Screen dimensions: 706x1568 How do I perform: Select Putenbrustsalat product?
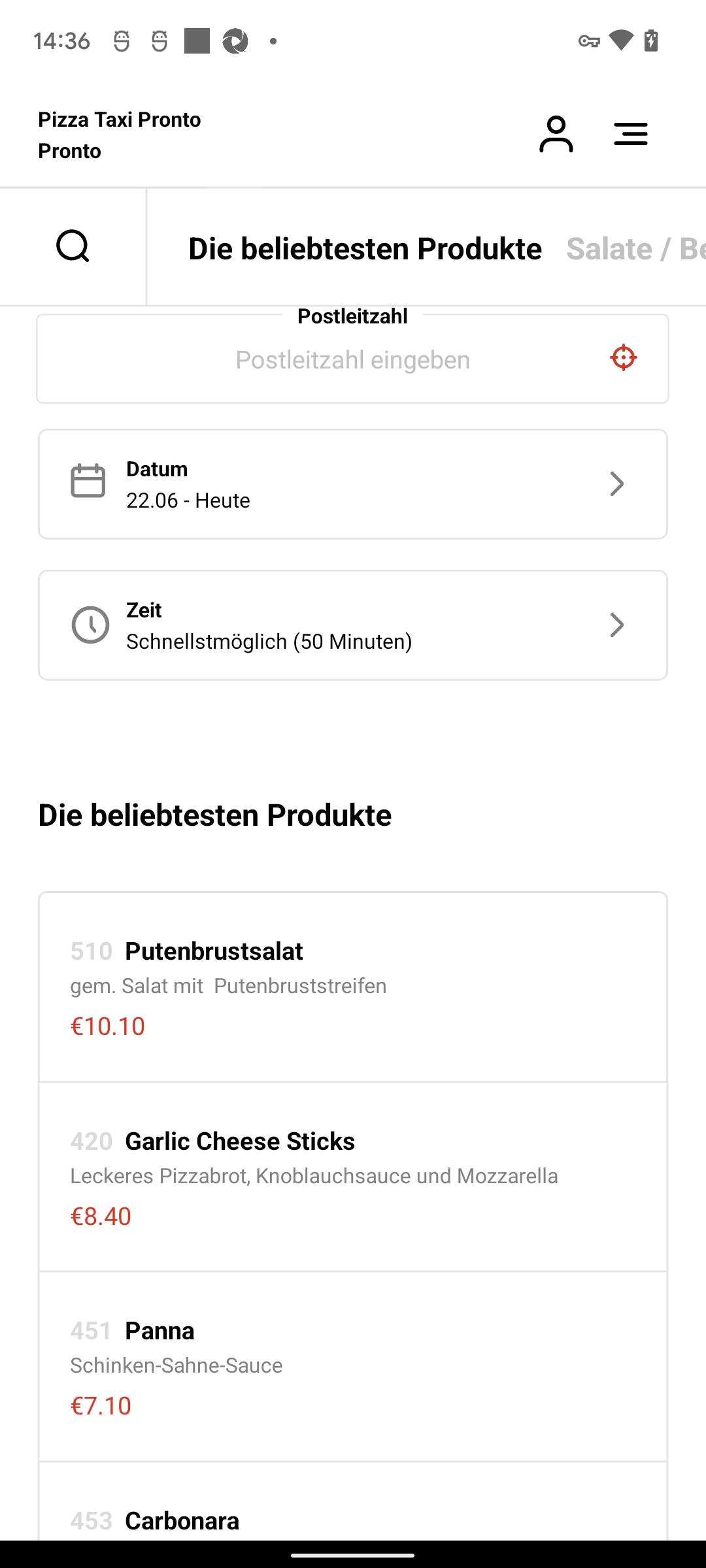tap(353, 987)
